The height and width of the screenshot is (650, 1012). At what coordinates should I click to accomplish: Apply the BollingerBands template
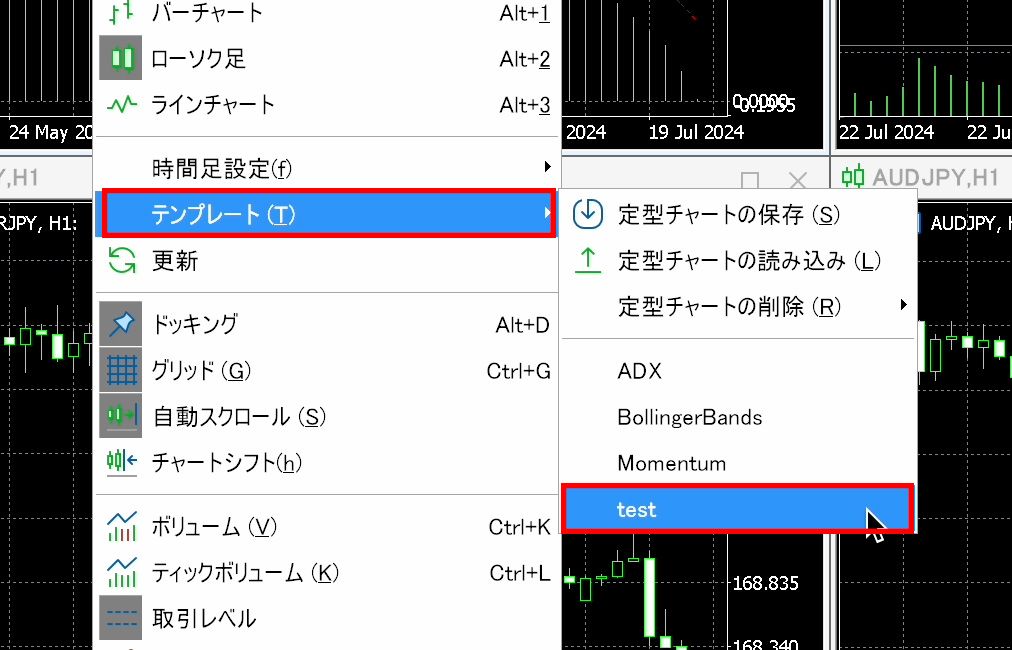690,417
